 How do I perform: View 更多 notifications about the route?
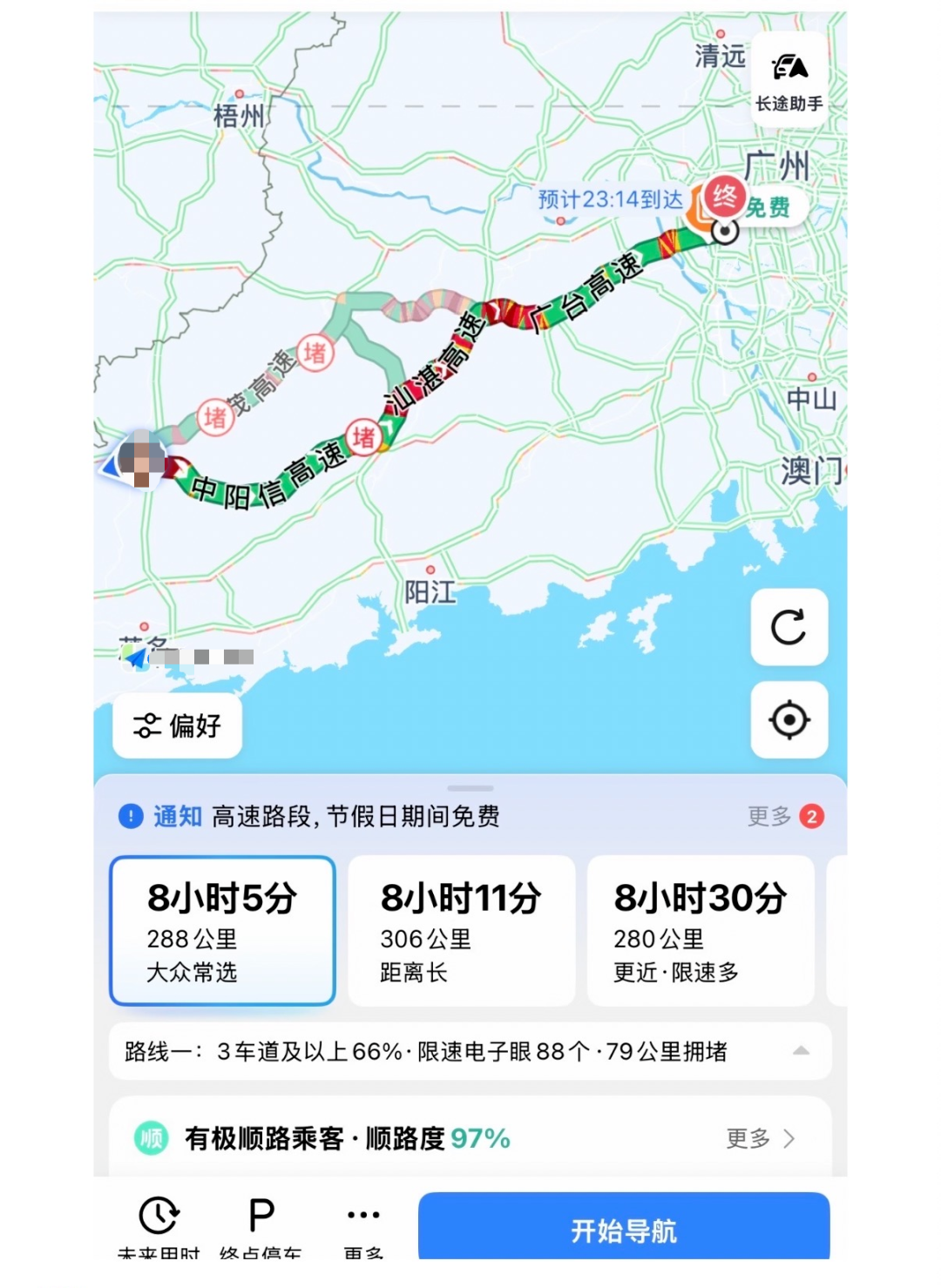coord(784,816)
